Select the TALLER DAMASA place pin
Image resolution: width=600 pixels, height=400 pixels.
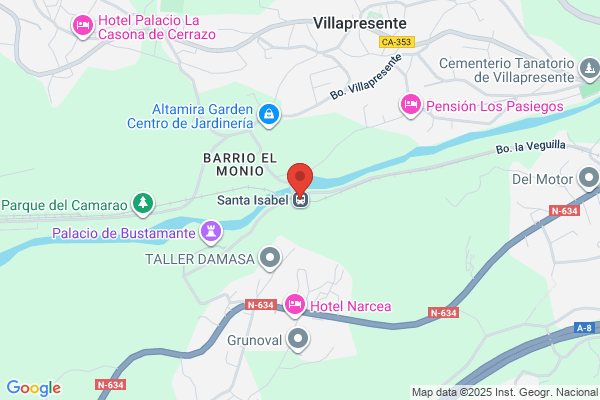tap(270, 258)
